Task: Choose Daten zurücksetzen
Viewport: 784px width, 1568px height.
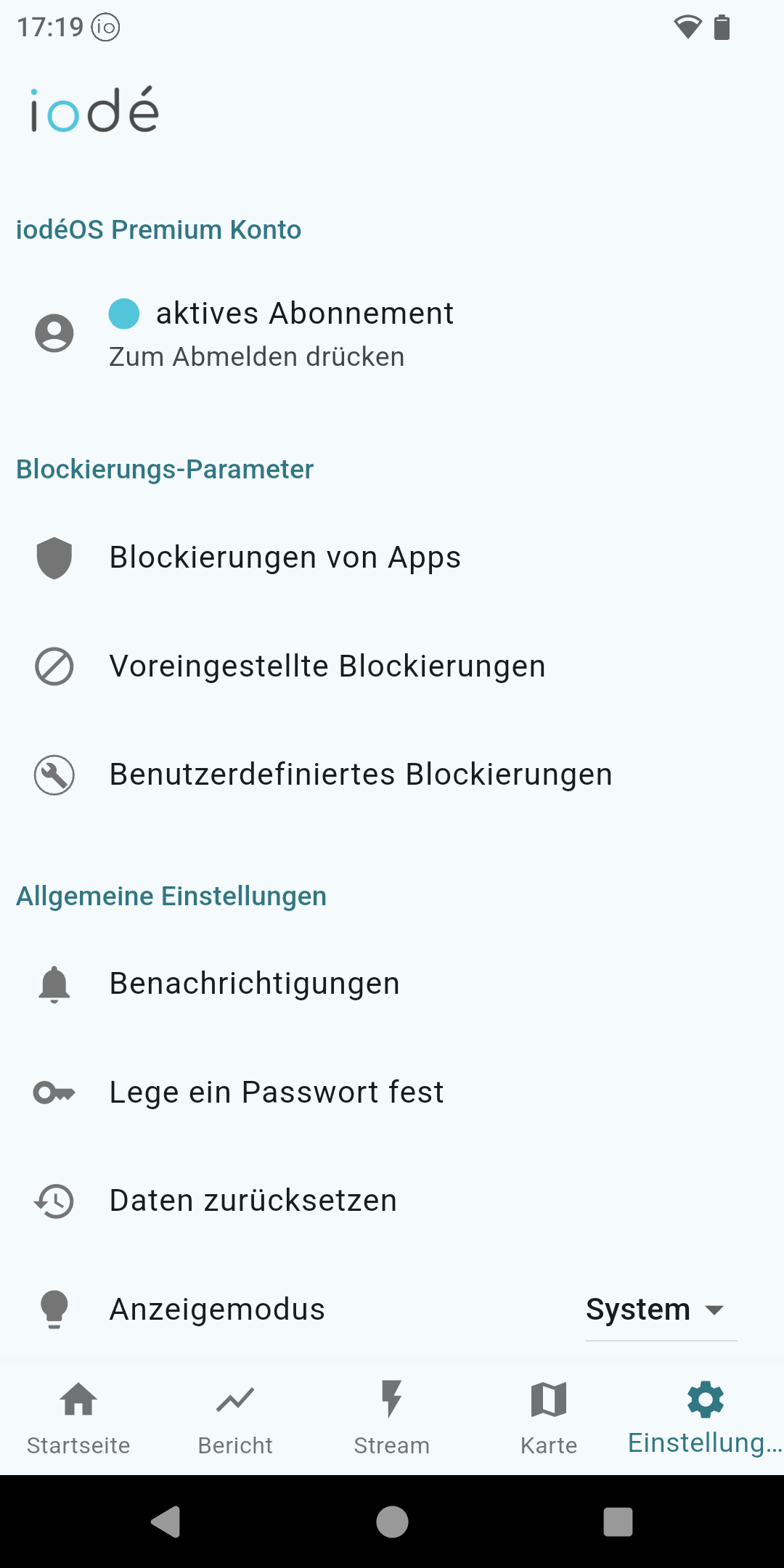Action: (x=392, y=1201)
